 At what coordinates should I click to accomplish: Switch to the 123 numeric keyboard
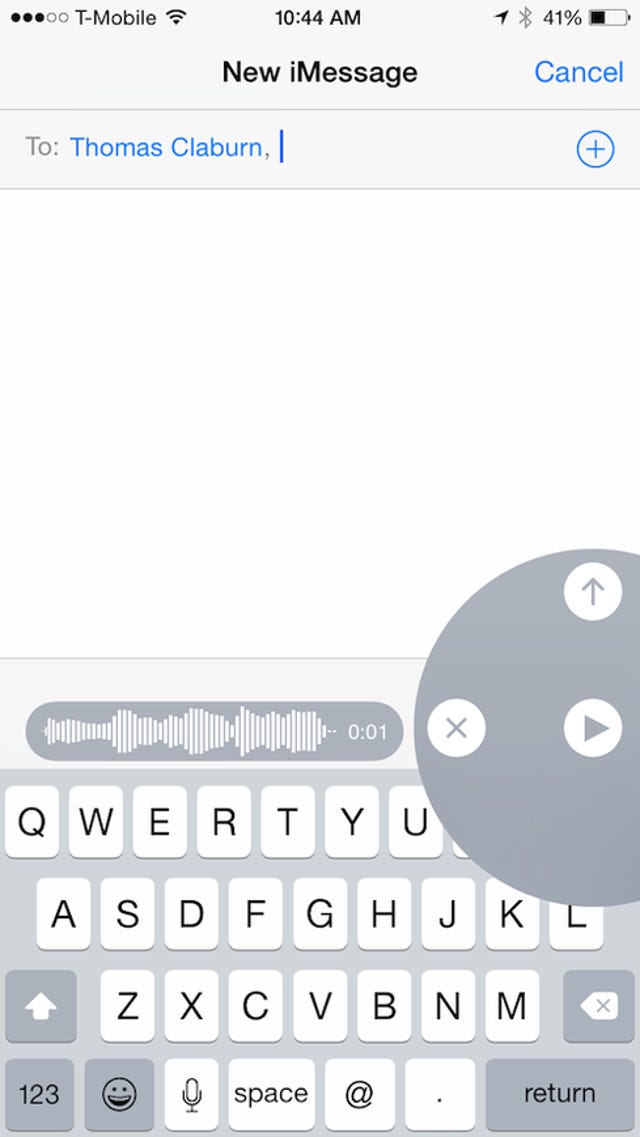39,1094
